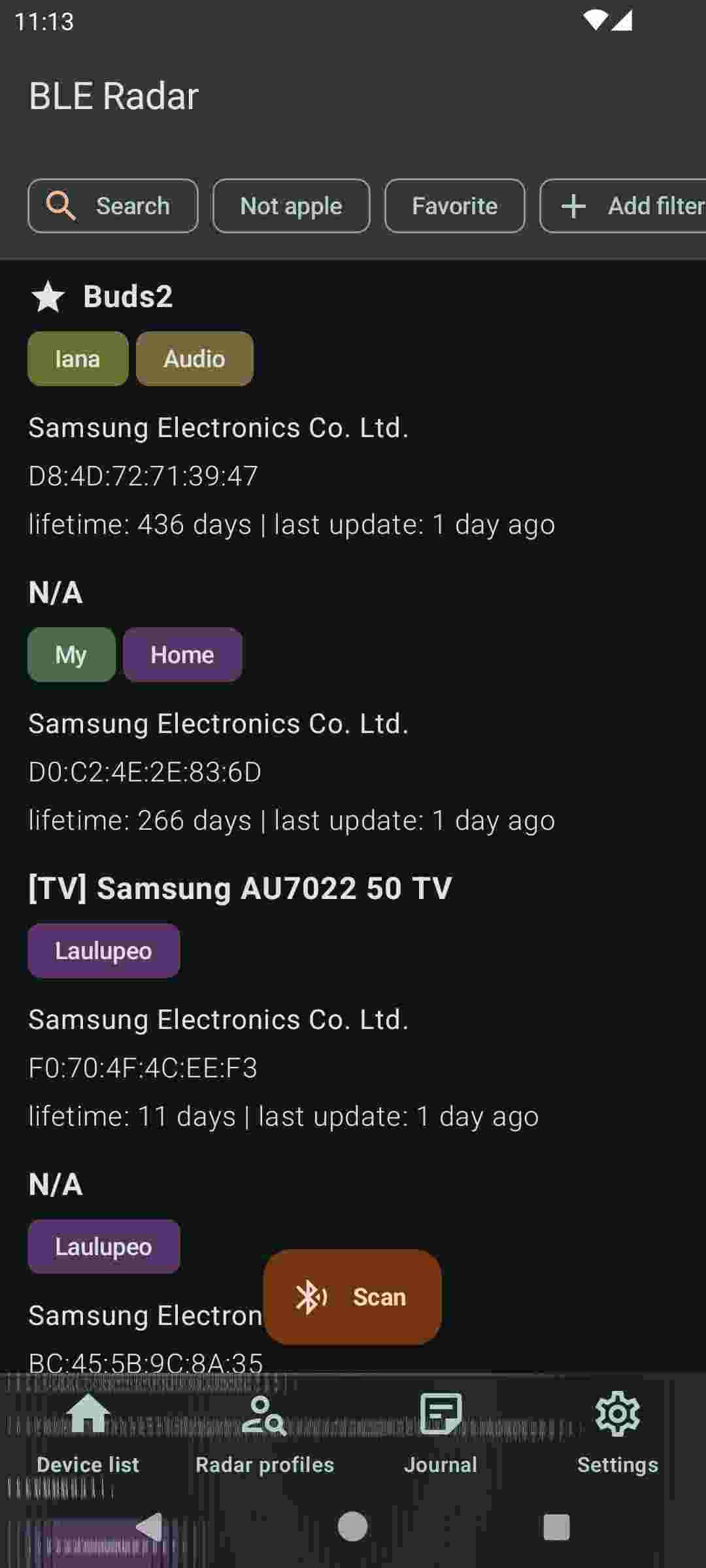Expand the Buds2 device entry
Image resolution: width=706 pixels, height=1568 pixels.
(x=128, y=298)
